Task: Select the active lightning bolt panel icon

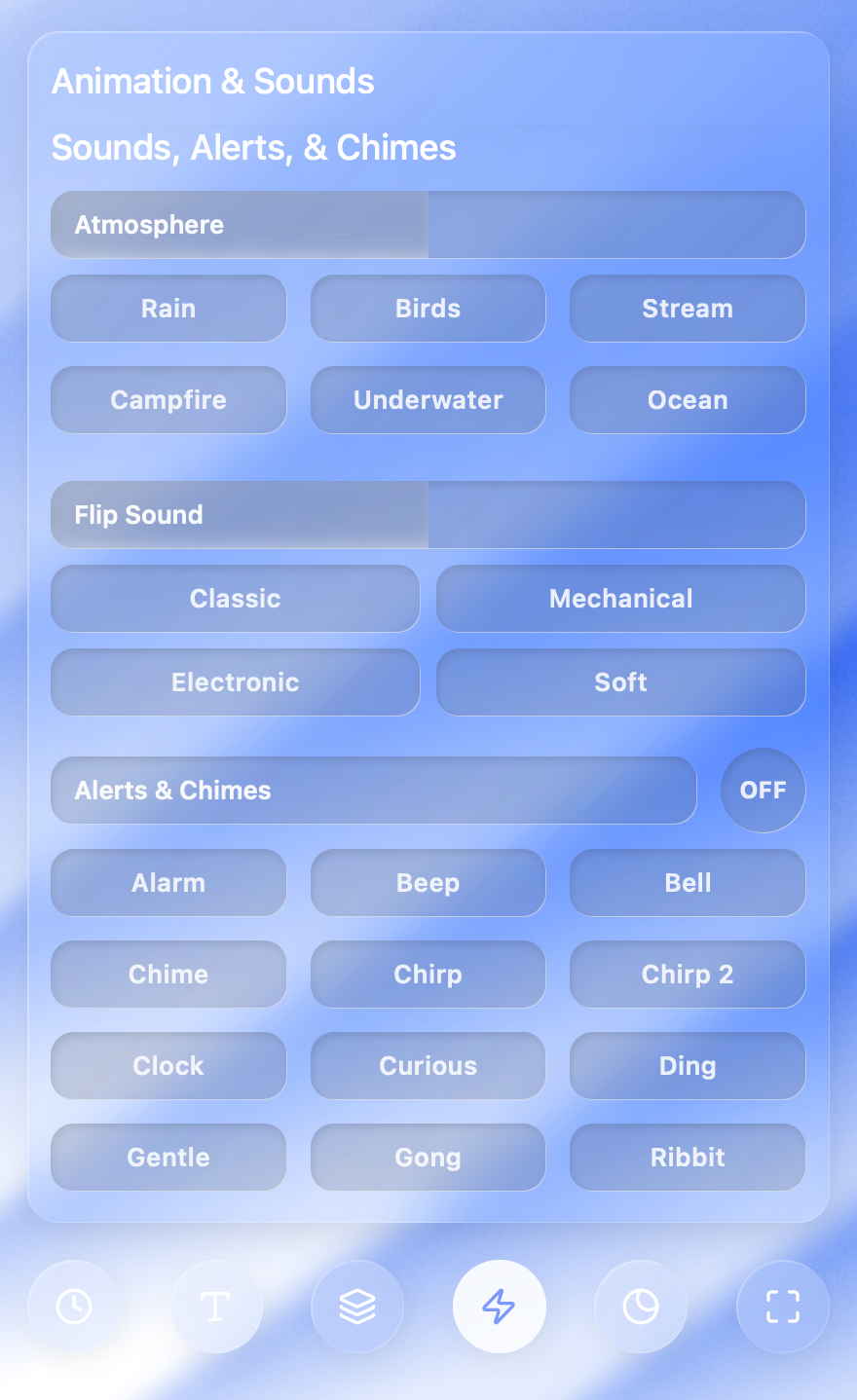Action: [x=499, y=1307]
